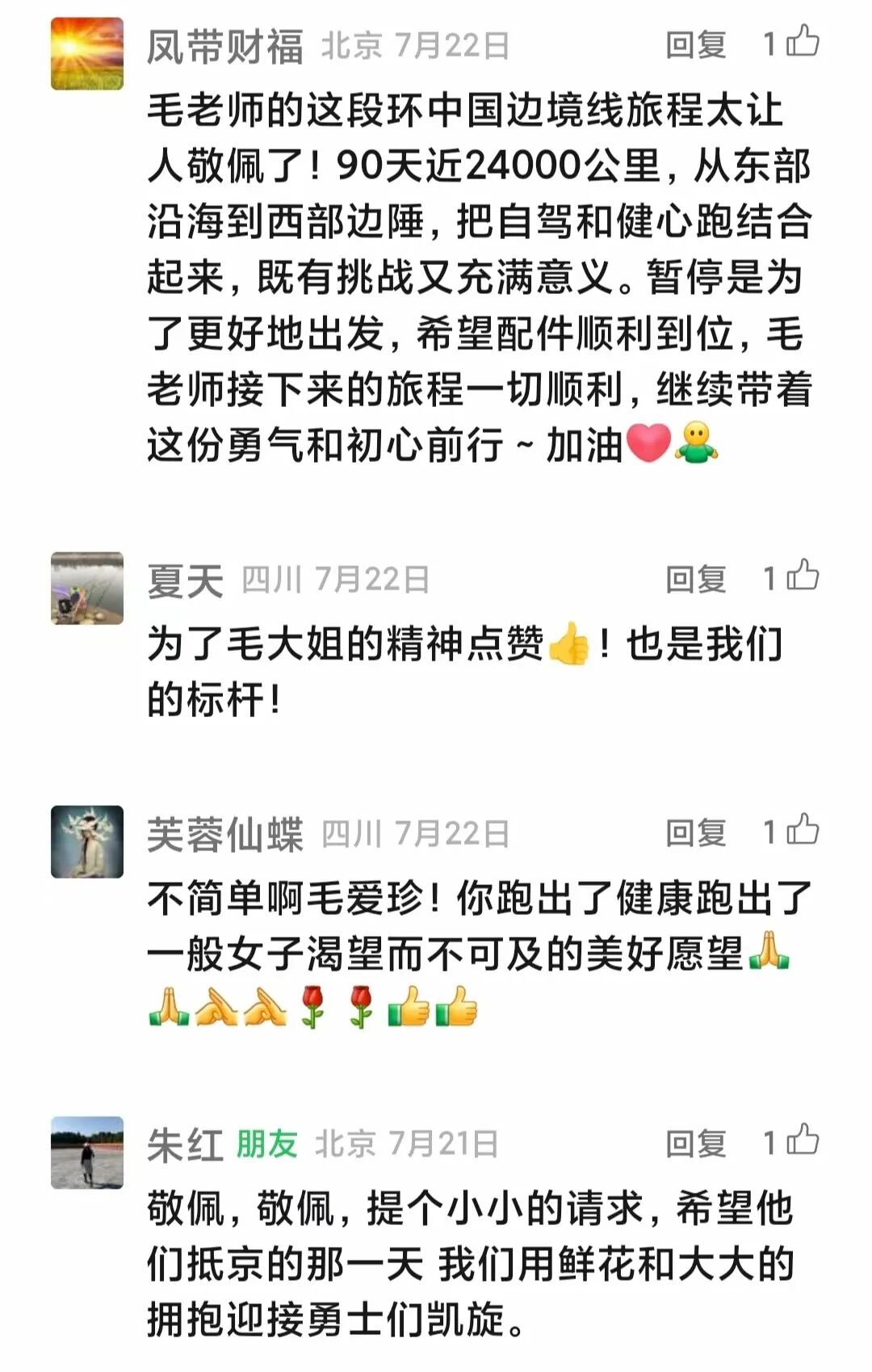The image size is (872, 1372).
Task: Open 芙蓉仙蝶's profile avatar
Action: coord(87,841)
